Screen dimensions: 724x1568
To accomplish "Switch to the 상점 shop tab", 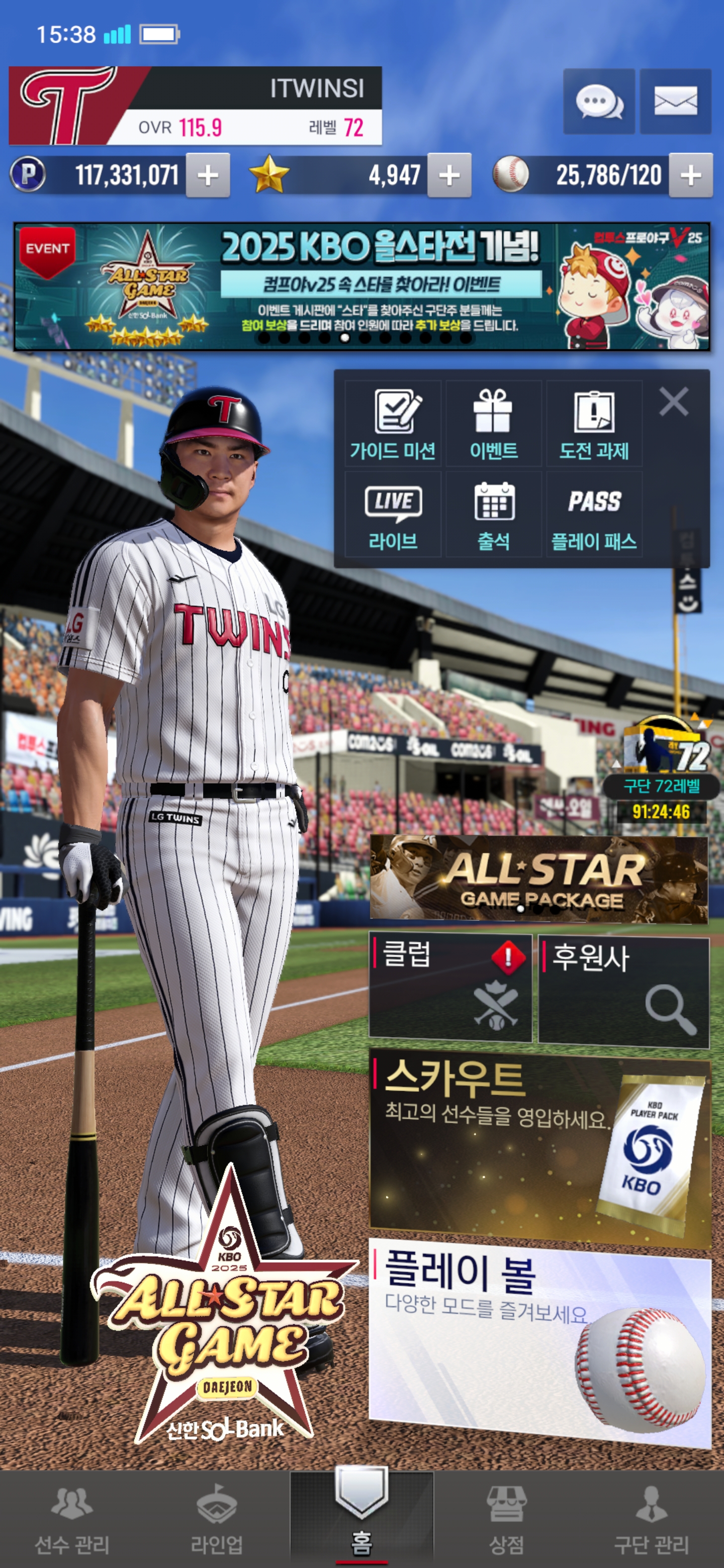I will coord(506,1518).
